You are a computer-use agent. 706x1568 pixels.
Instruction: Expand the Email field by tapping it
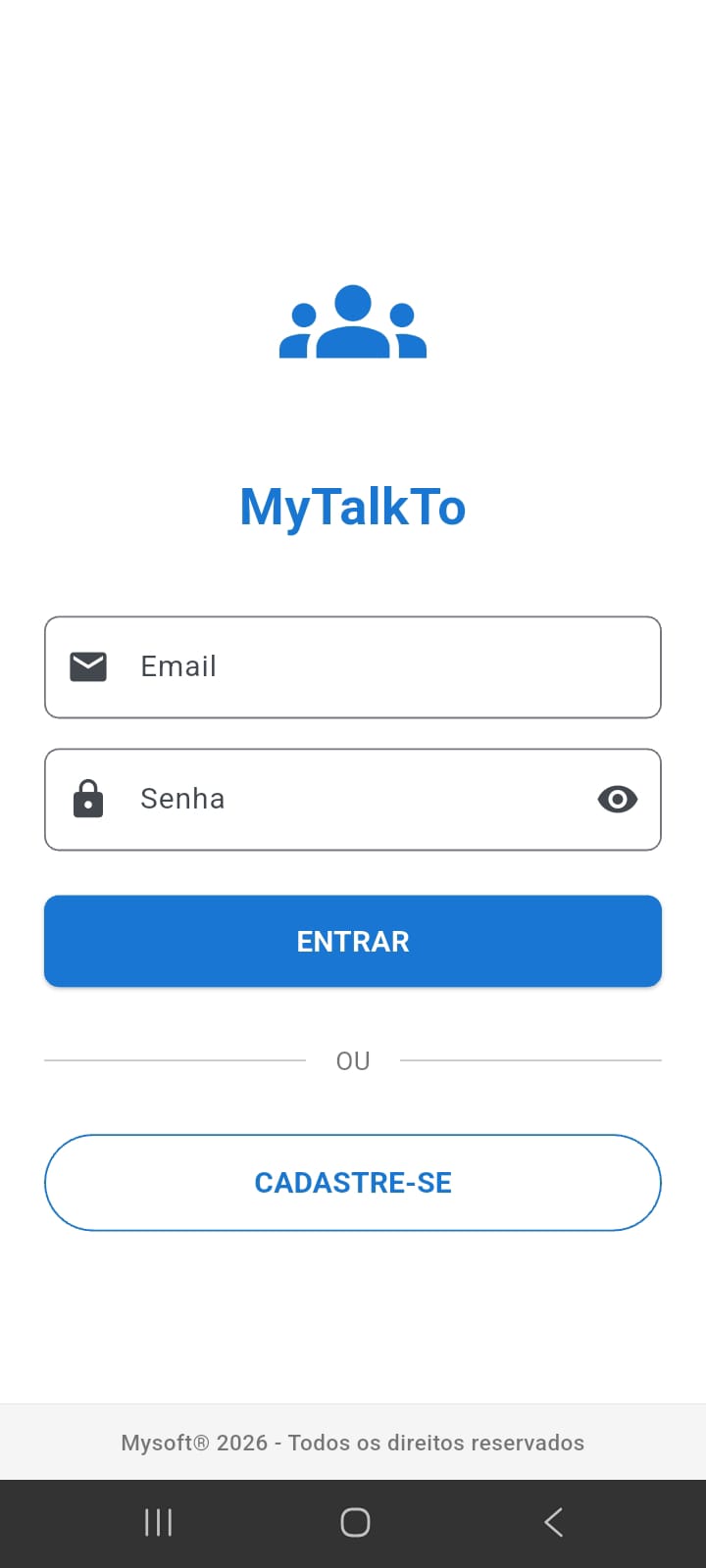353,666
